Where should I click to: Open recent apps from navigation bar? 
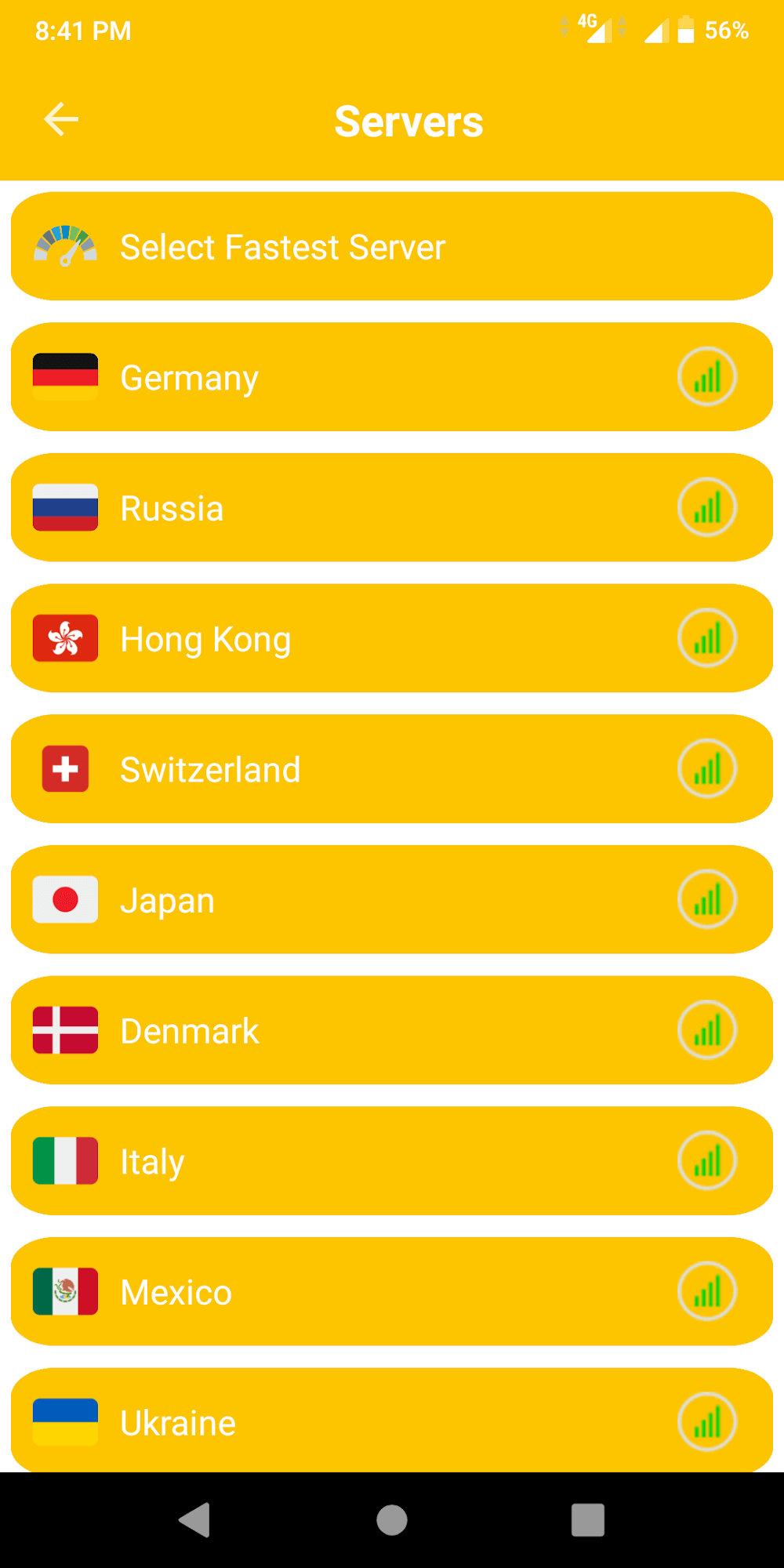pos(588,1520)
